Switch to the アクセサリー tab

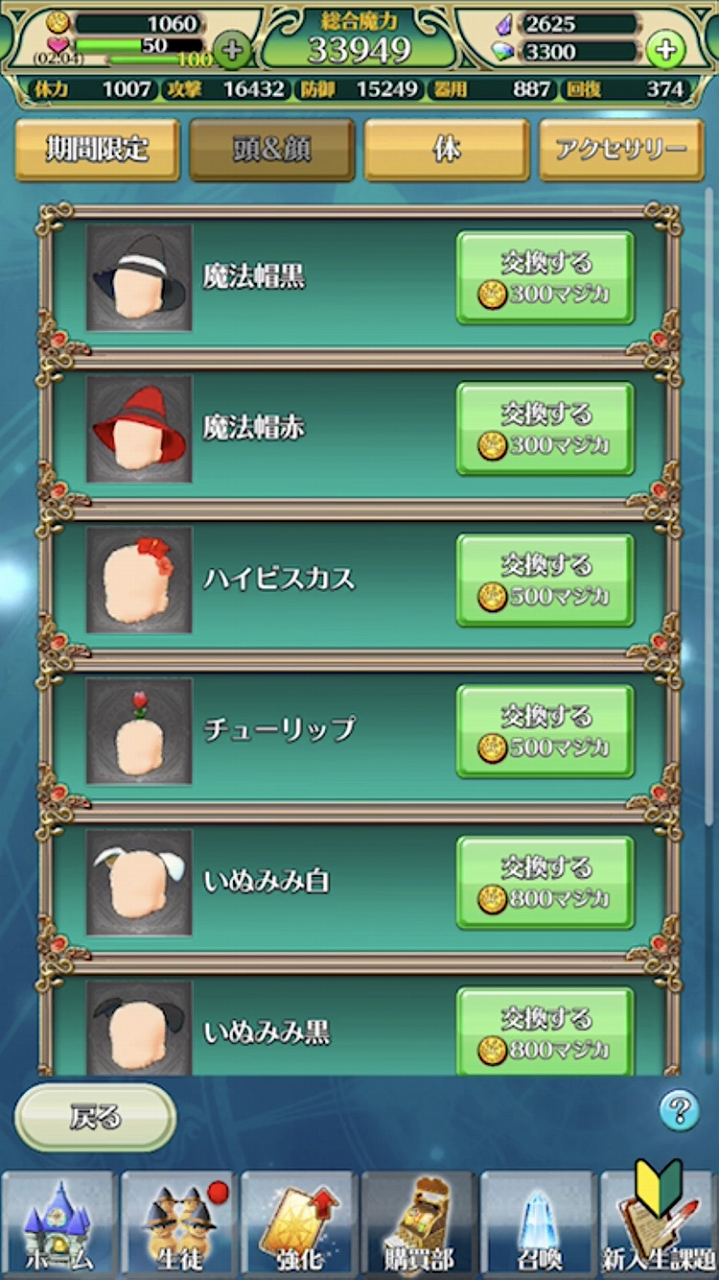[621, 150]
